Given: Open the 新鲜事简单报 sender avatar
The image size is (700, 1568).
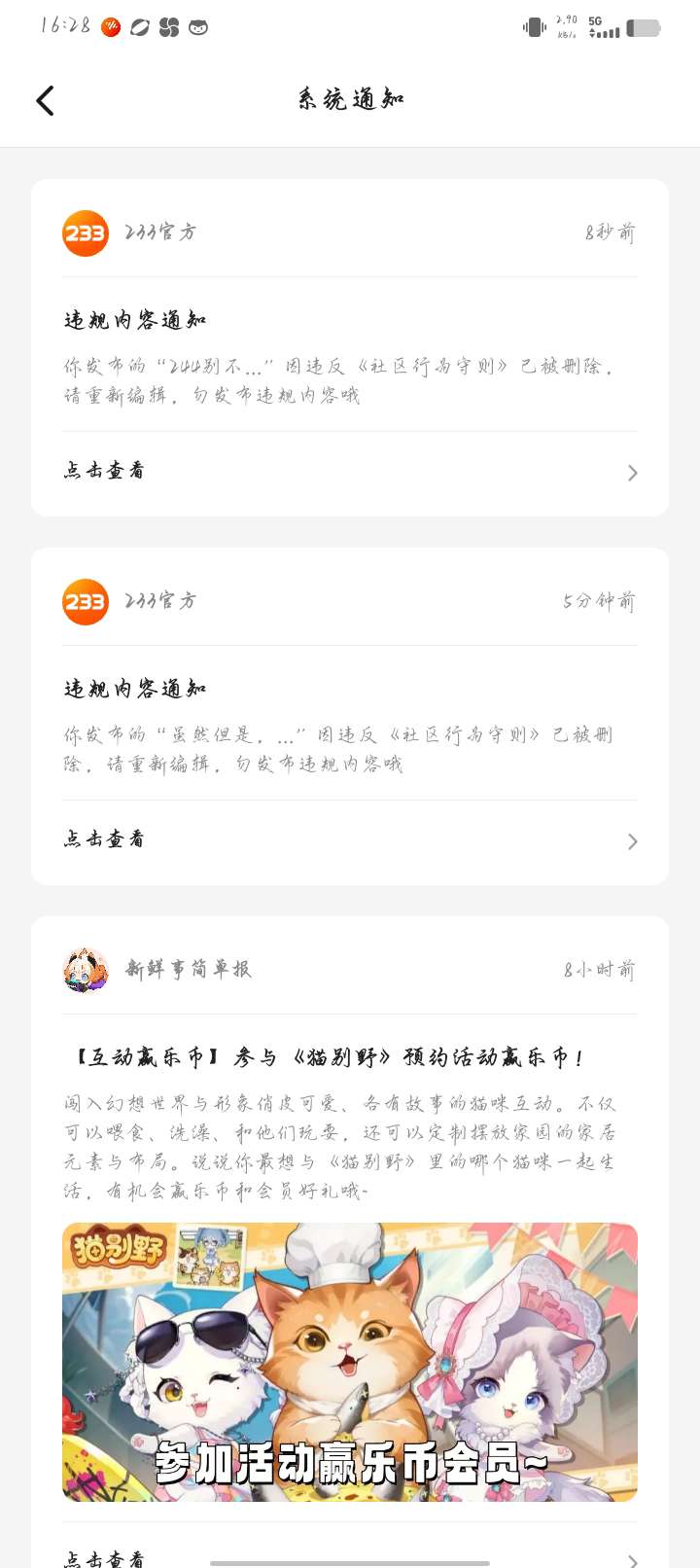Looking at the screenshot, I should click(86, 970).
